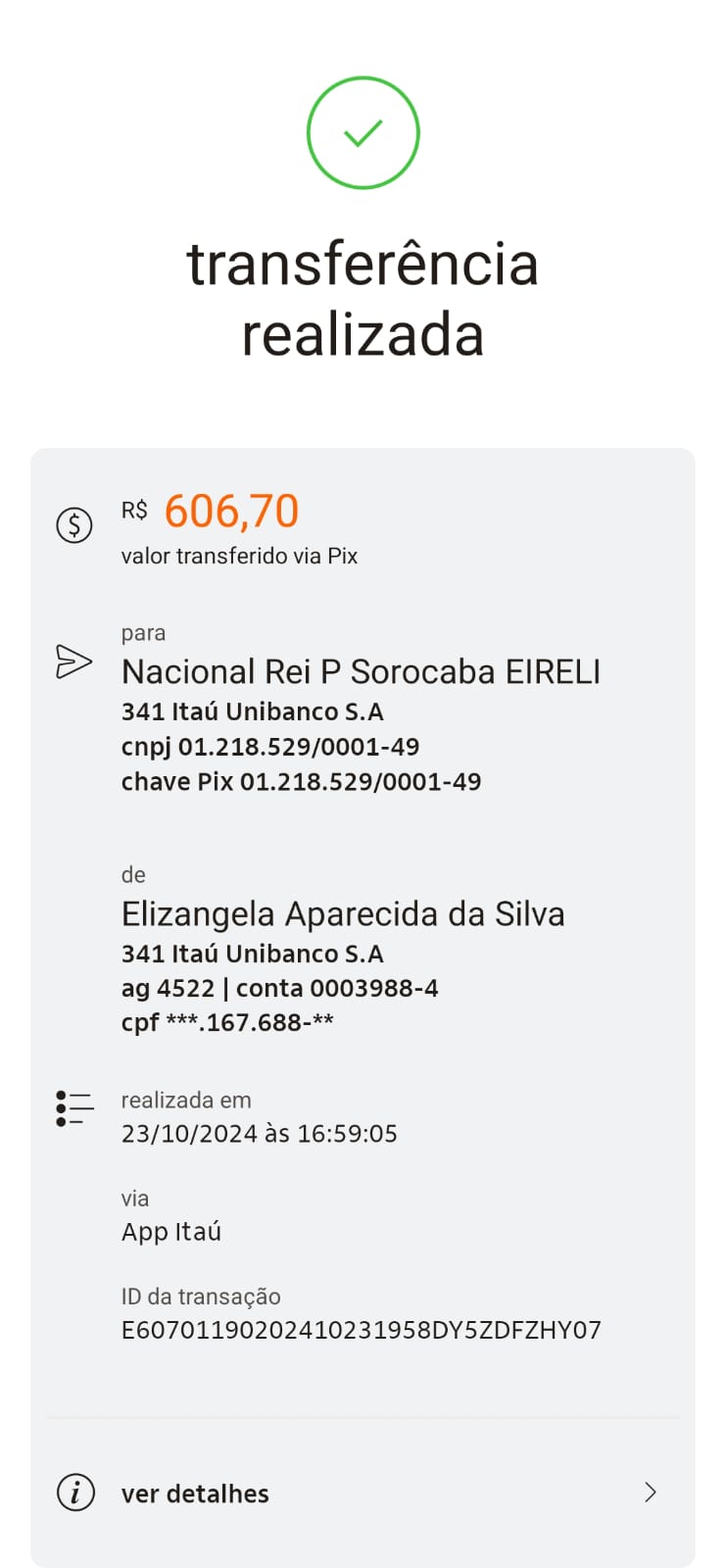Select the transaction ID text
Viewport: 726px width, 1568px height.
click(x=362, y=1330)
